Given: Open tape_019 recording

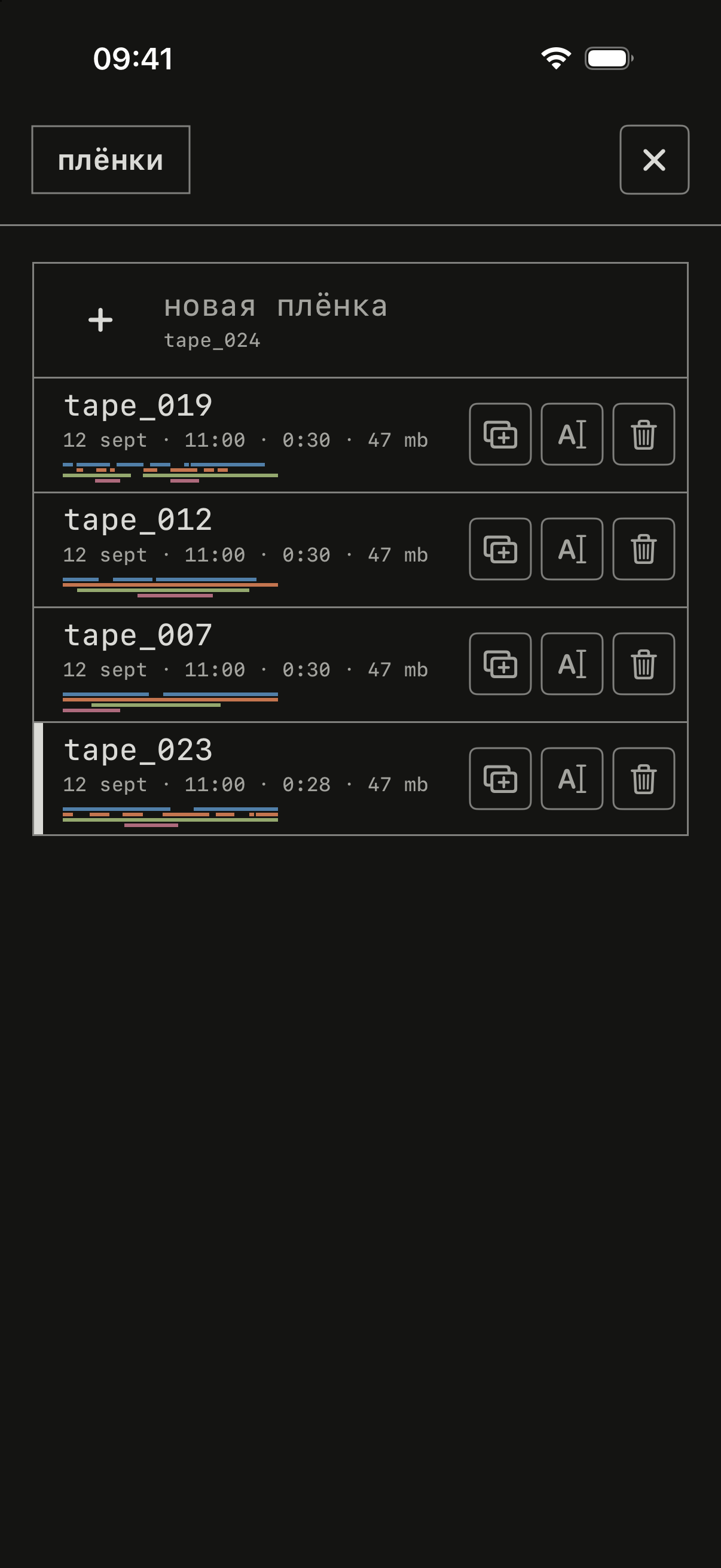Looking at the screenshot, I should pos(246,435).
